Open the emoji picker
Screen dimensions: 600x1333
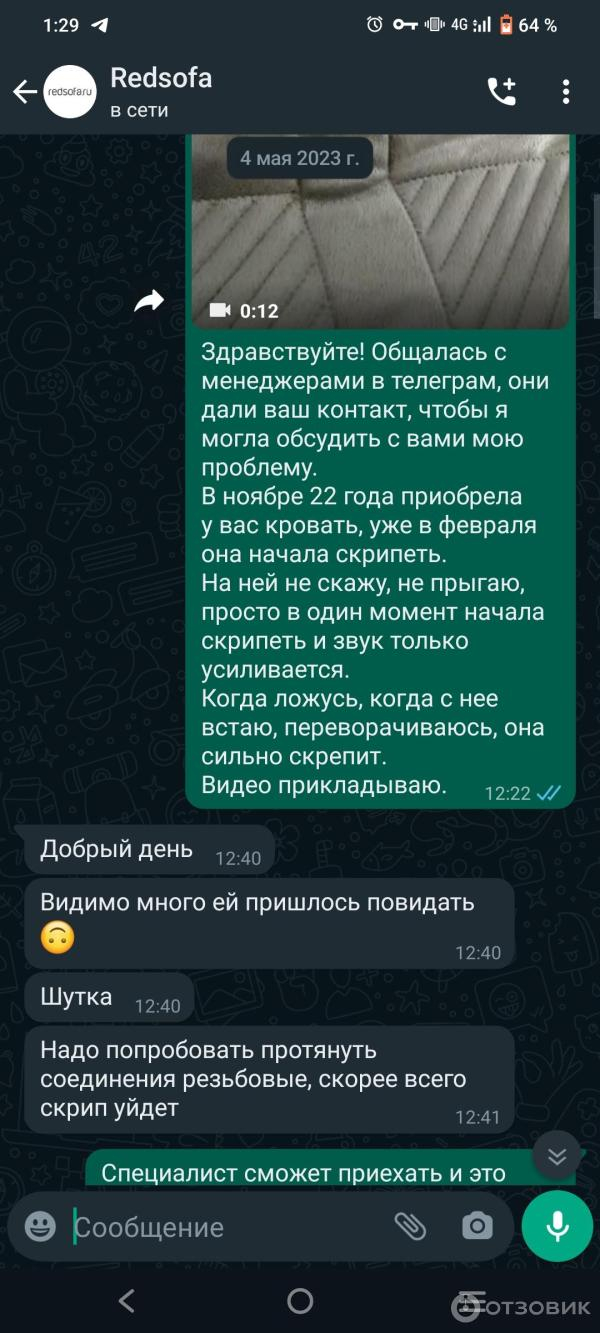pos(40,1226)
